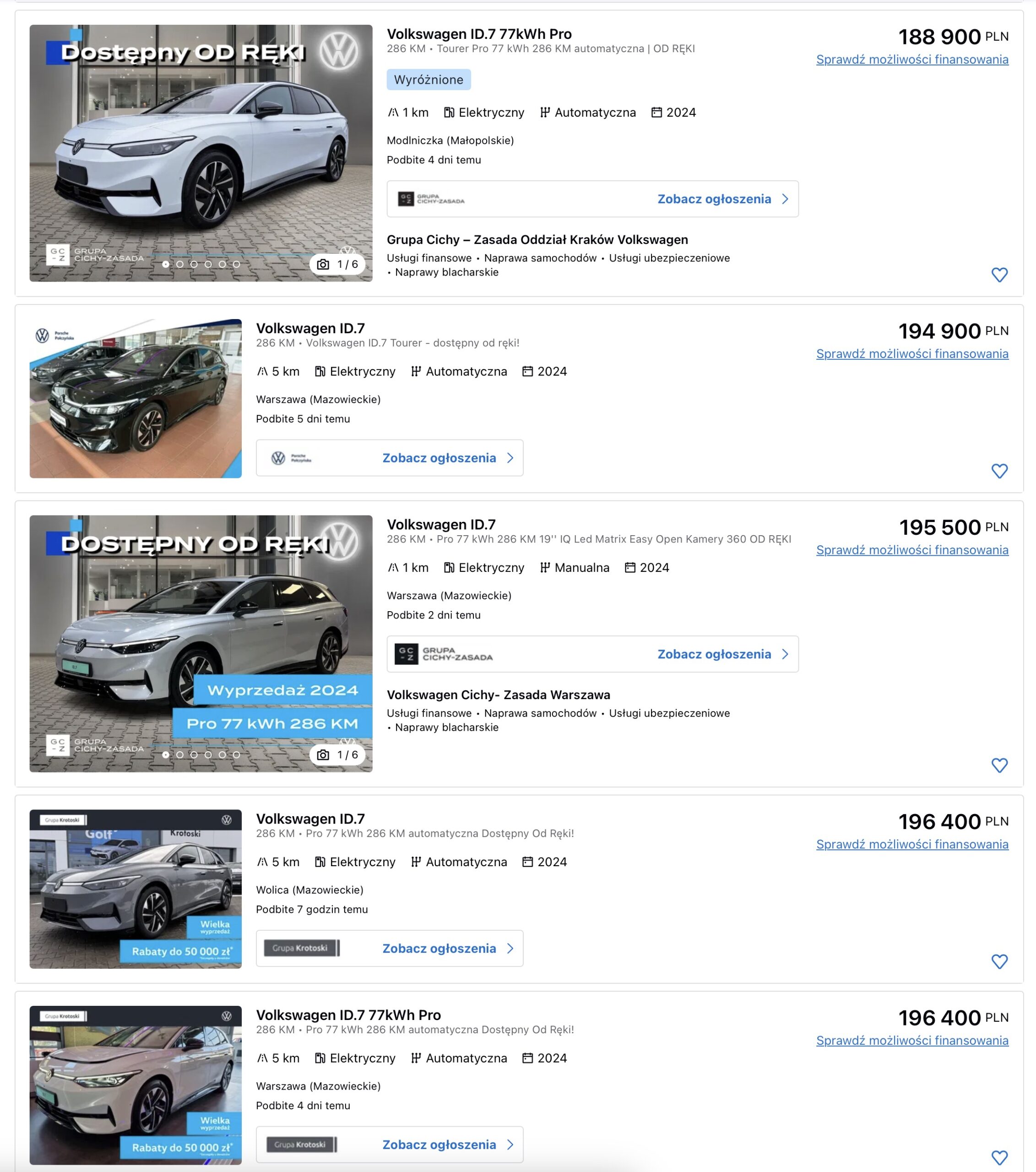Open Volkswagen Cichy-Zasada Warszawa dealer listings

[x=722, y=654]
